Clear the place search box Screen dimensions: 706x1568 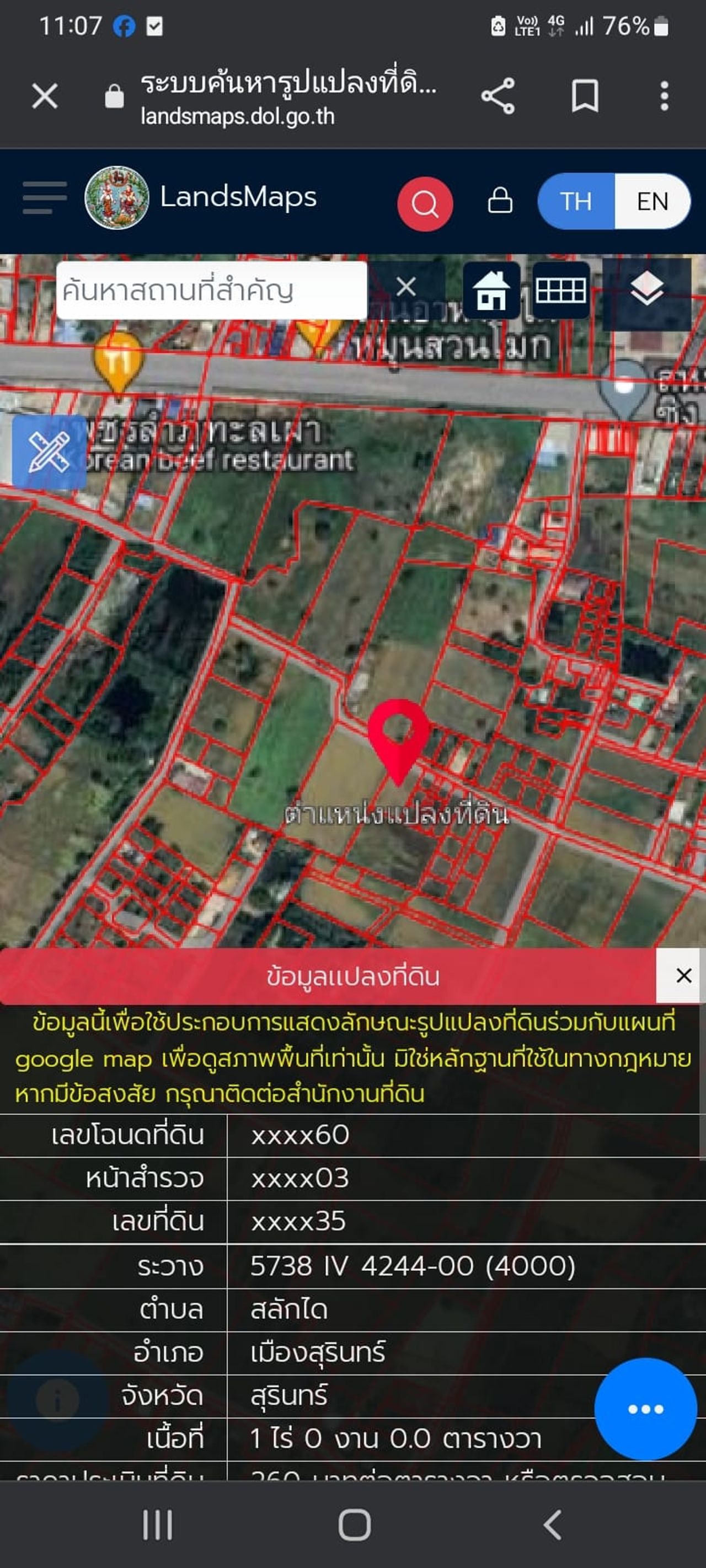click(407, 287)
